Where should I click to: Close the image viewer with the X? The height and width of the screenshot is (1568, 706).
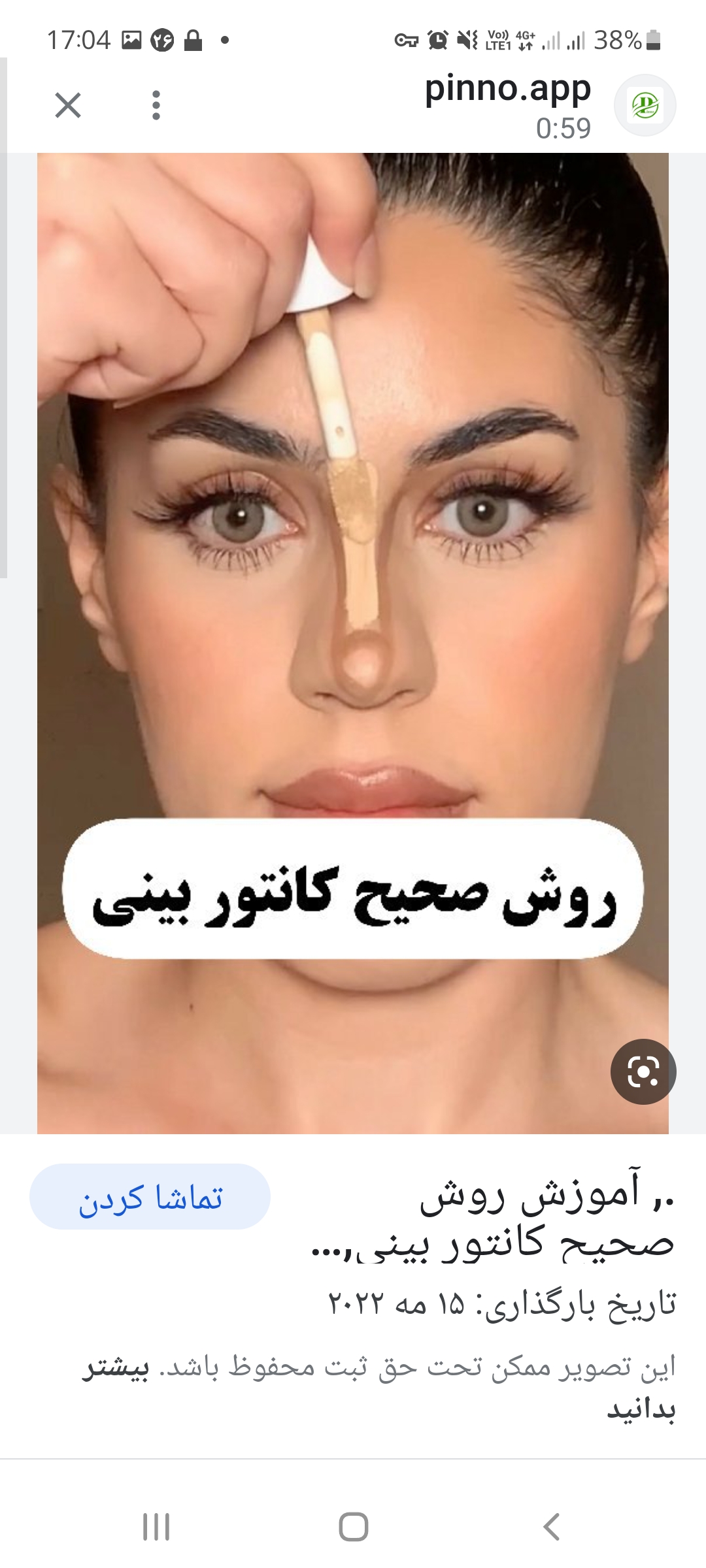click(x=68, y=105)
